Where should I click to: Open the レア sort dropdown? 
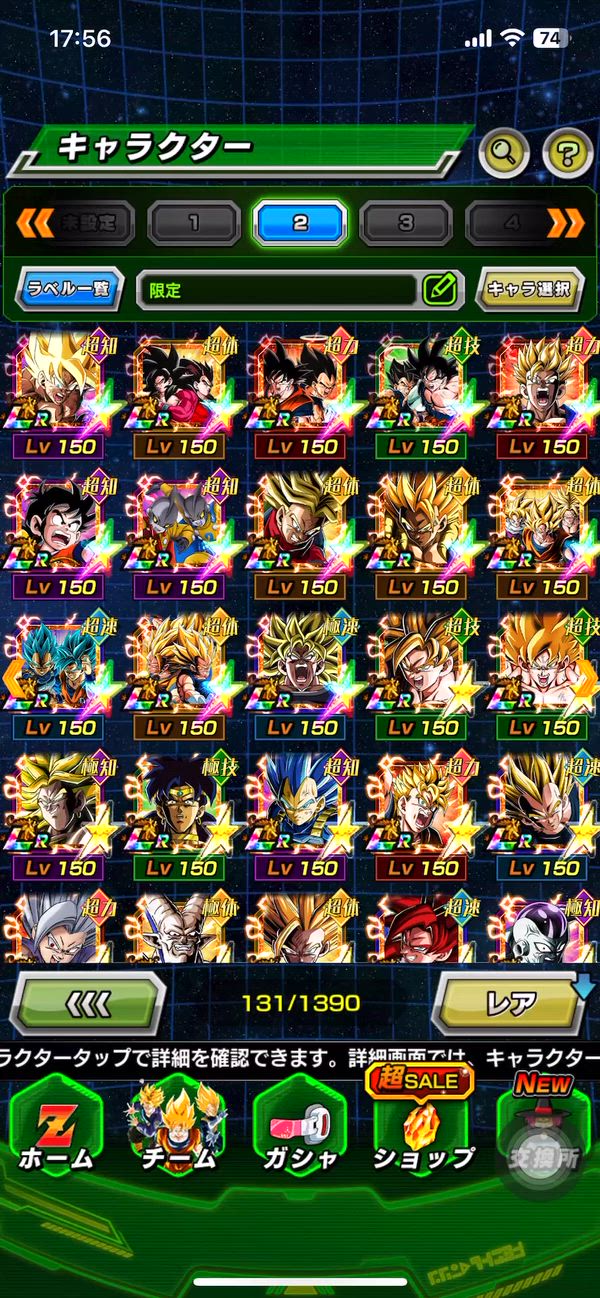(510, 1002)
